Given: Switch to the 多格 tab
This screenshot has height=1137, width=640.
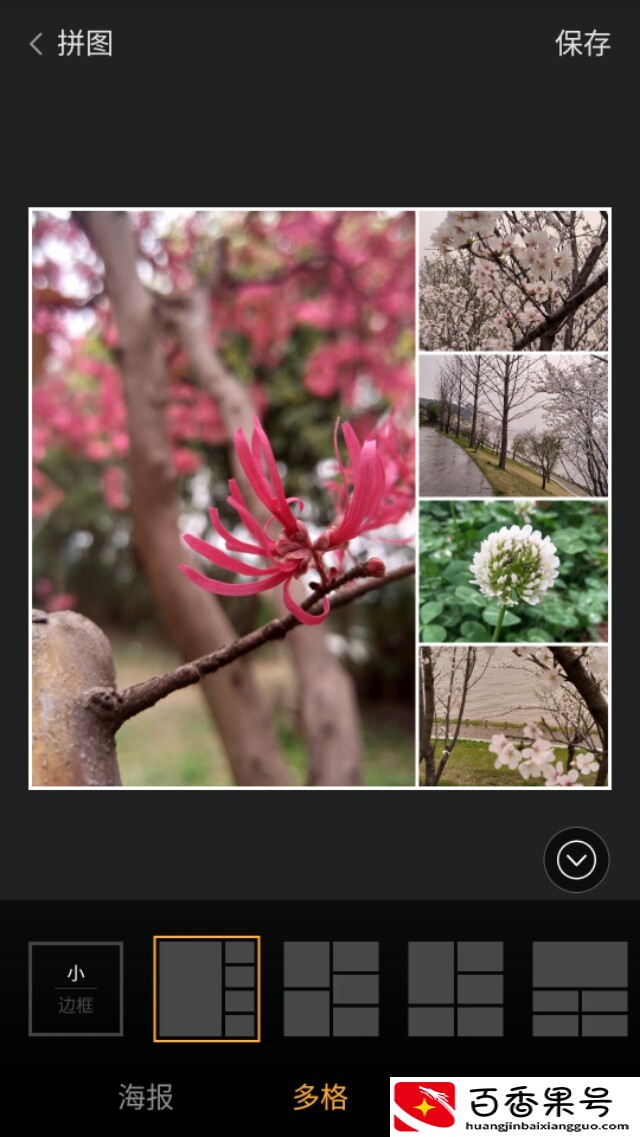Looking at the screenshot, I should point(320,1097).
